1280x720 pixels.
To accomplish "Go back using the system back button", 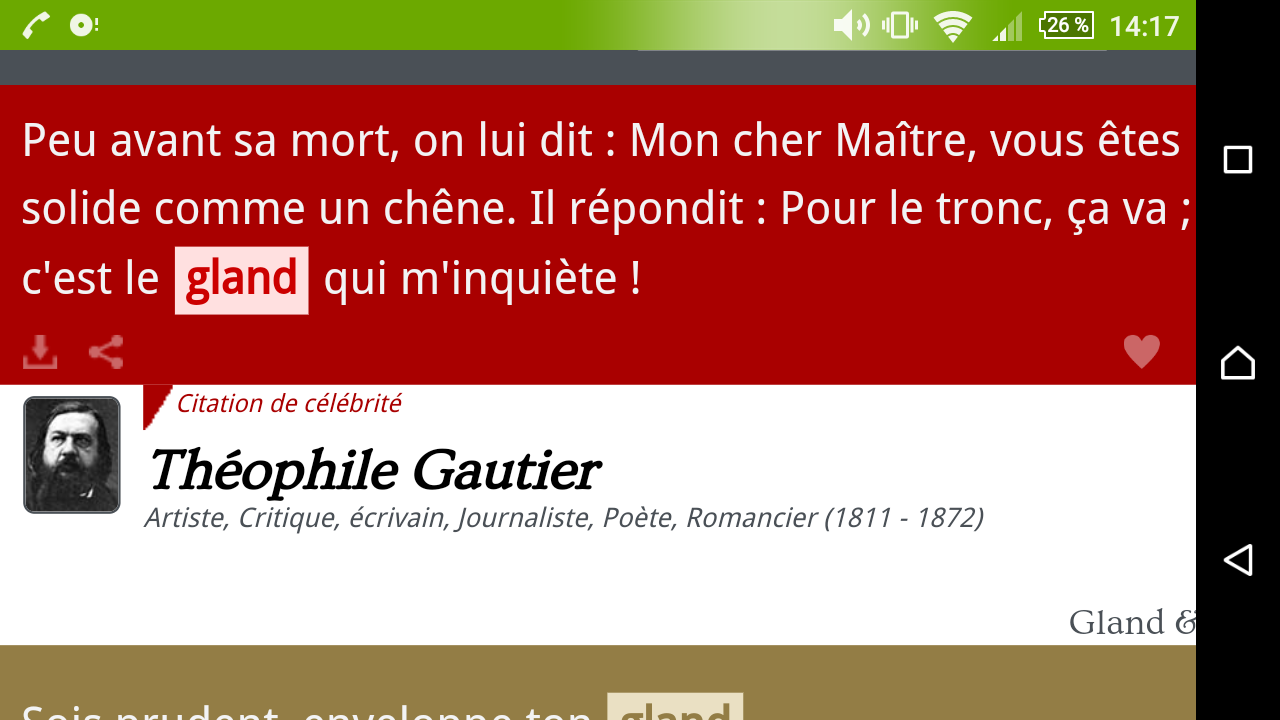I will pos(1238,559).
